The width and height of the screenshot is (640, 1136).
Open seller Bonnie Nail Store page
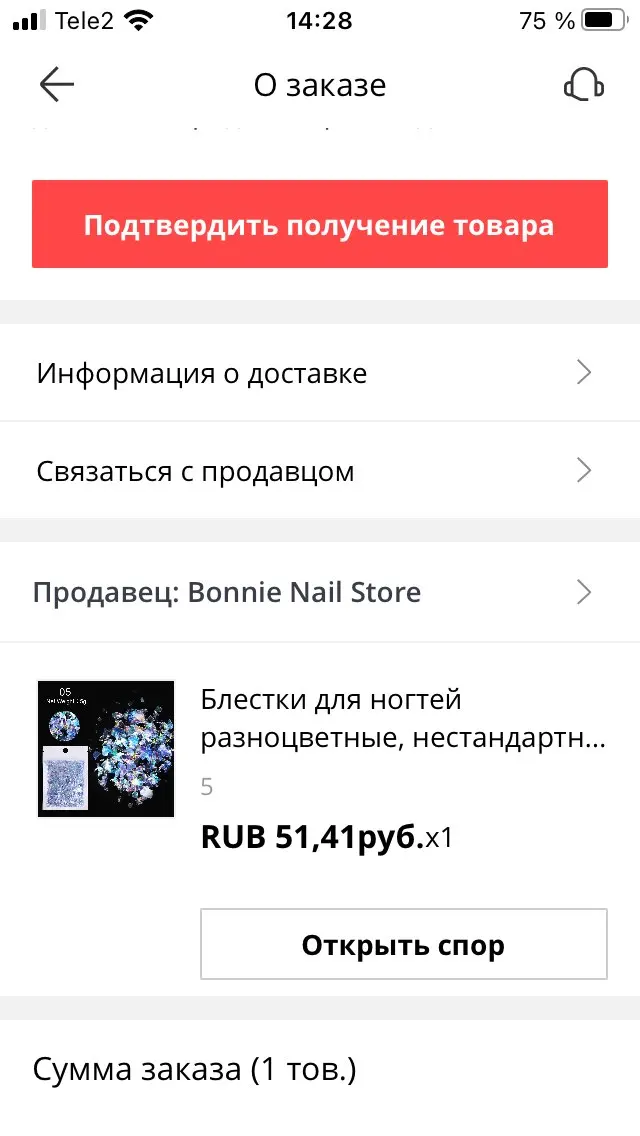coord(320,593)
